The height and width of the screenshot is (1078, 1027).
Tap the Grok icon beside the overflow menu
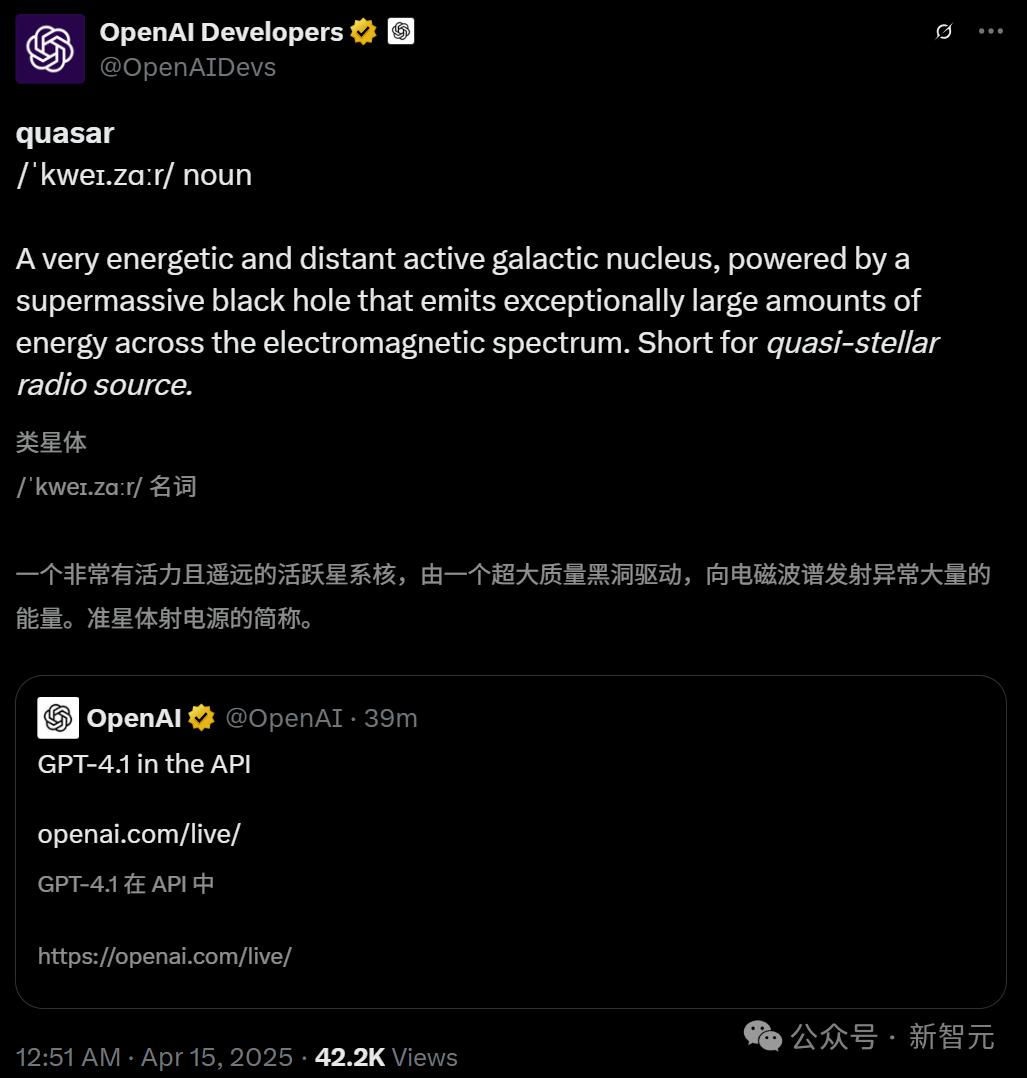coord(943,32)
